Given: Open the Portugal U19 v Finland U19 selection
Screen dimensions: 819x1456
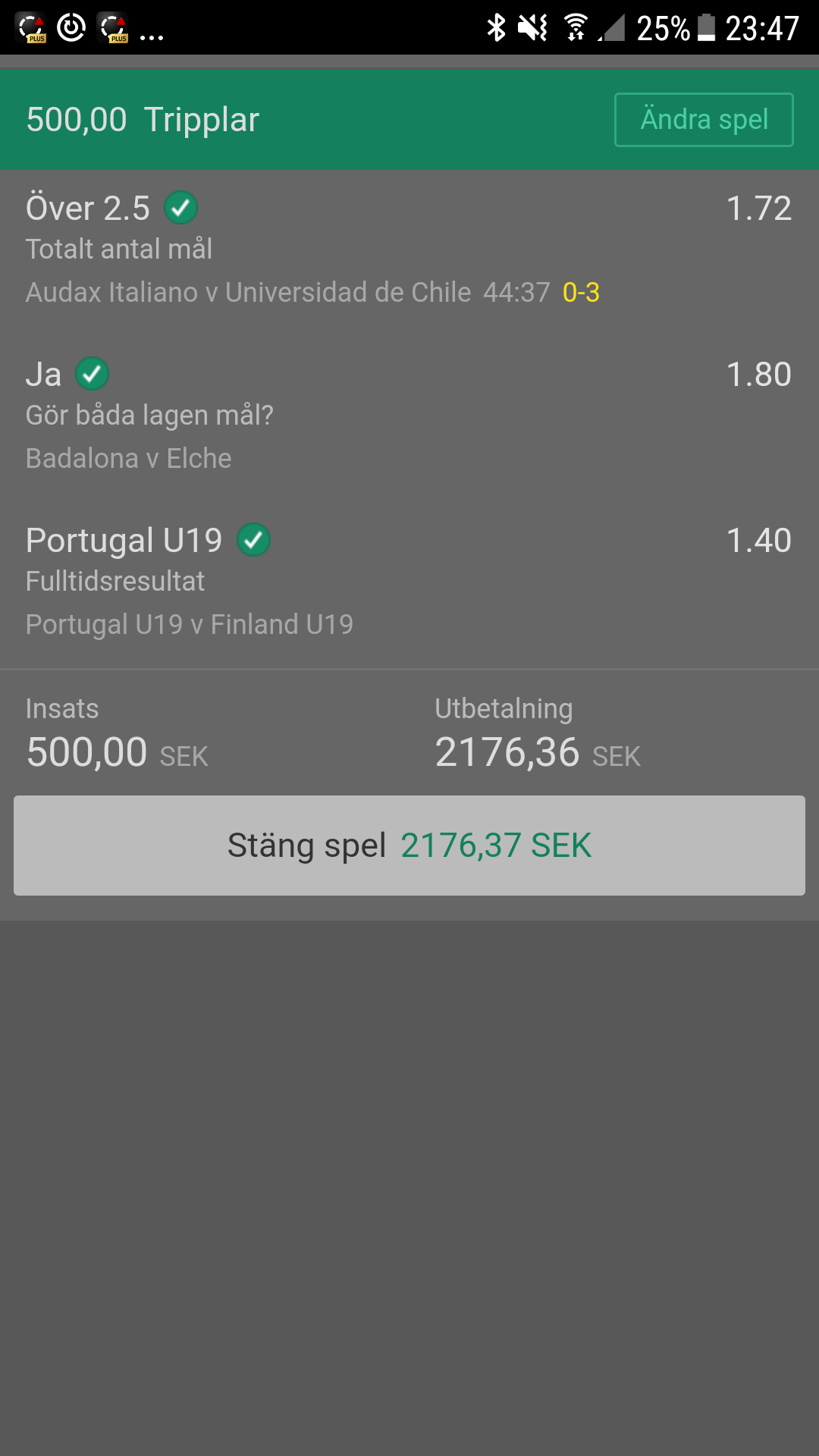Looking at the screenshot, I should [409, 582].
